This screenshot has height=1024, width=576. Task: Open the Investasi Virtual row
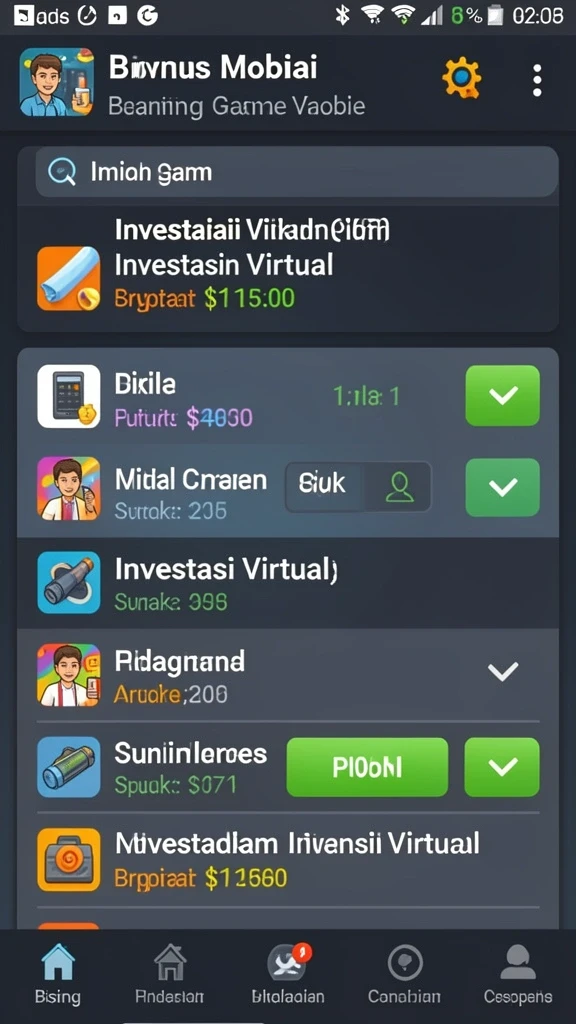[288, 583]
